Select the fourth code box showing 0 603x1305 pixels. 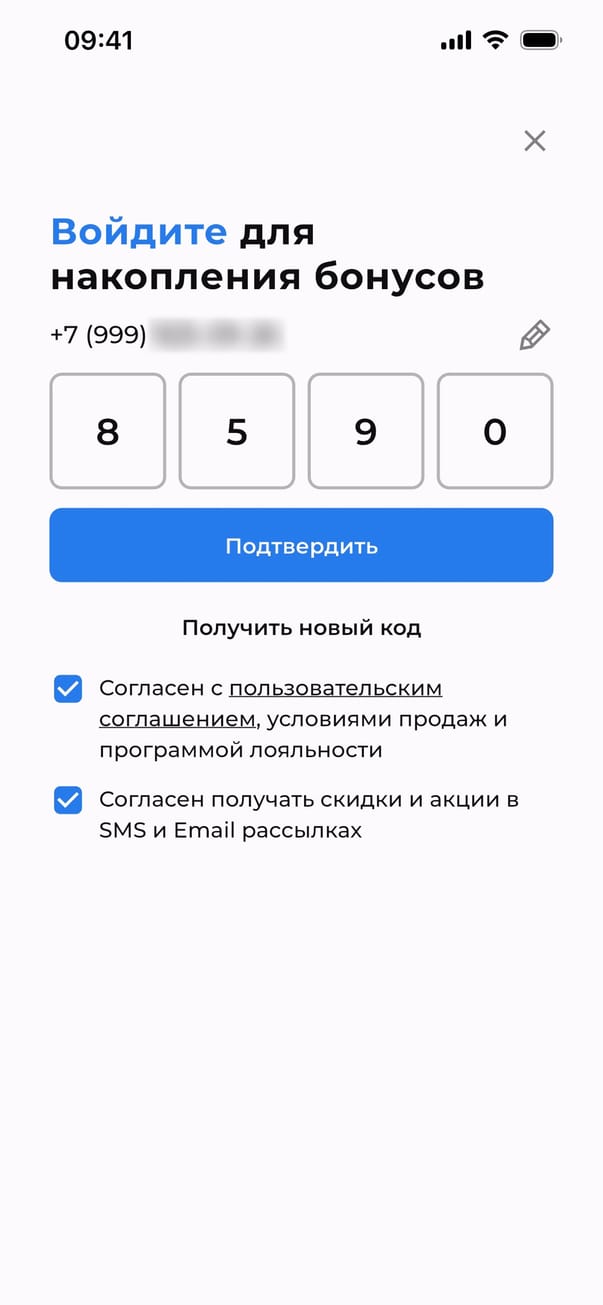click(495, 431)
